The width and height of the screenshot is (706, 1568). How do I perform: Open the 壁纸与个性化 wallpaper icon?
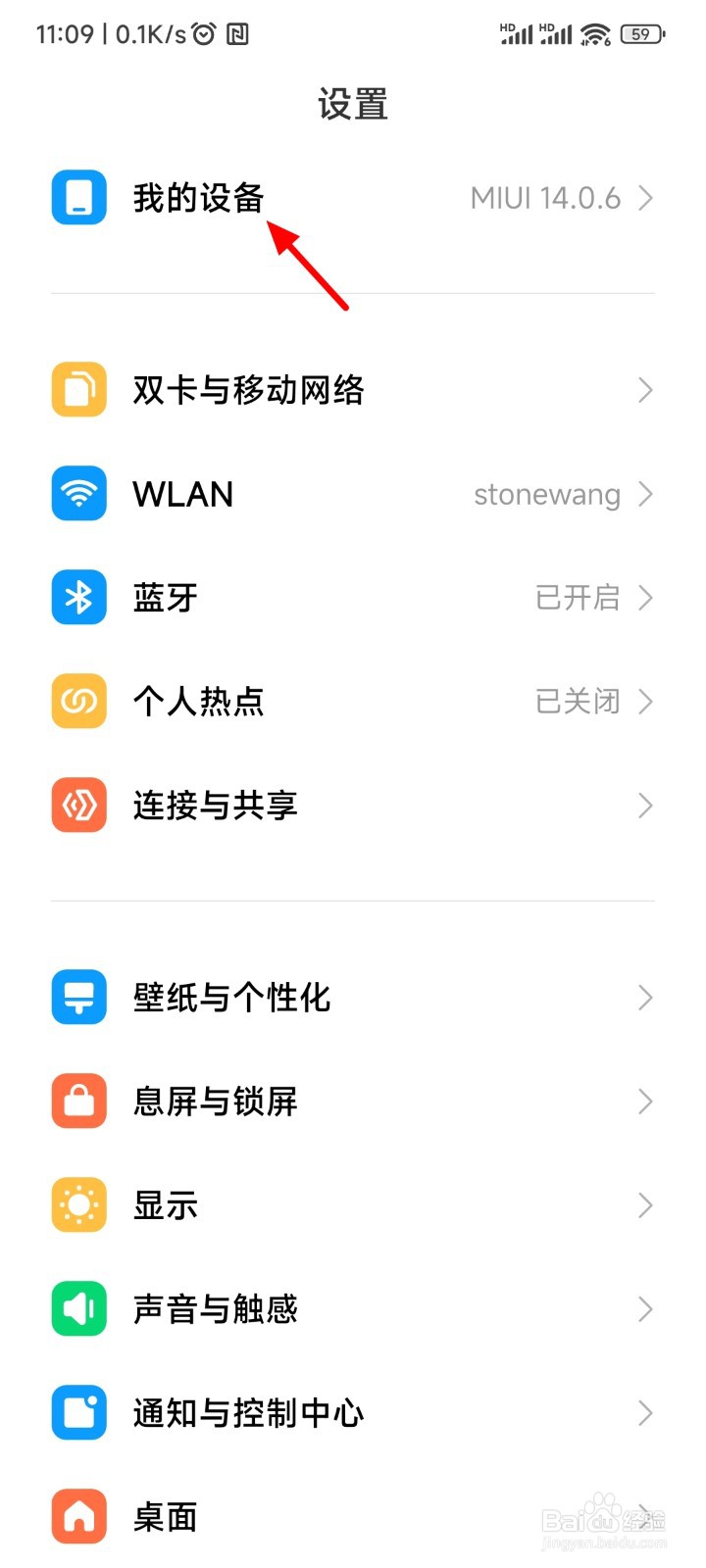pyautogui.click(x=78, y=996)
